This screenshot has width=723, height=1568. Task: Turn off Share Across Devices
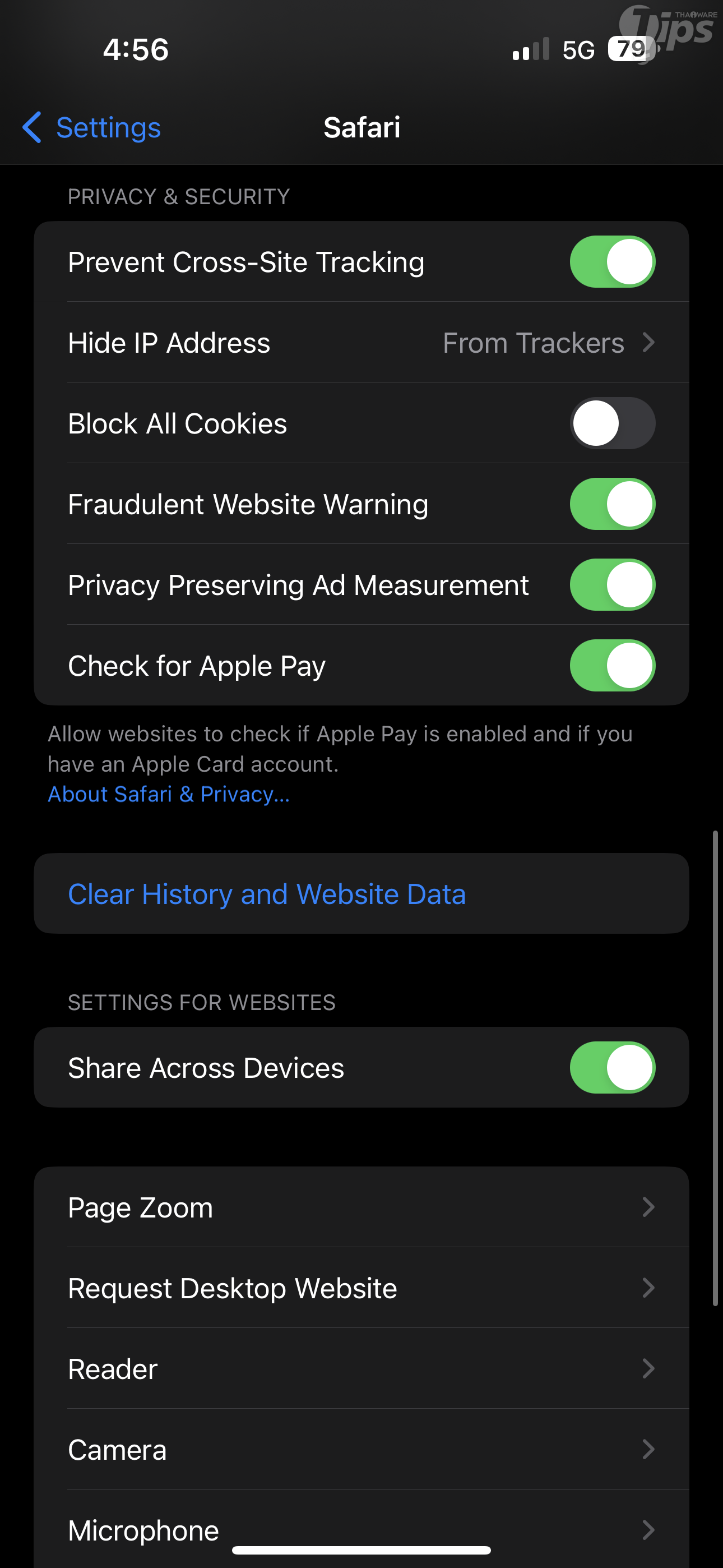click(x=611, y=1067)
